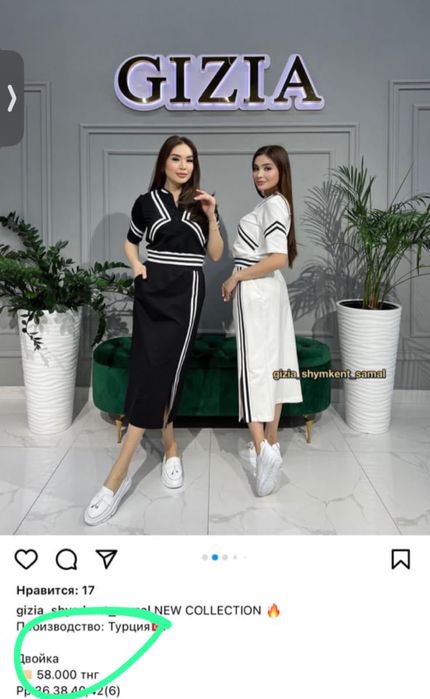Viewport: 430px width, 699px height.
Task: Like the GIZIA new collection post
Action: 26,559
